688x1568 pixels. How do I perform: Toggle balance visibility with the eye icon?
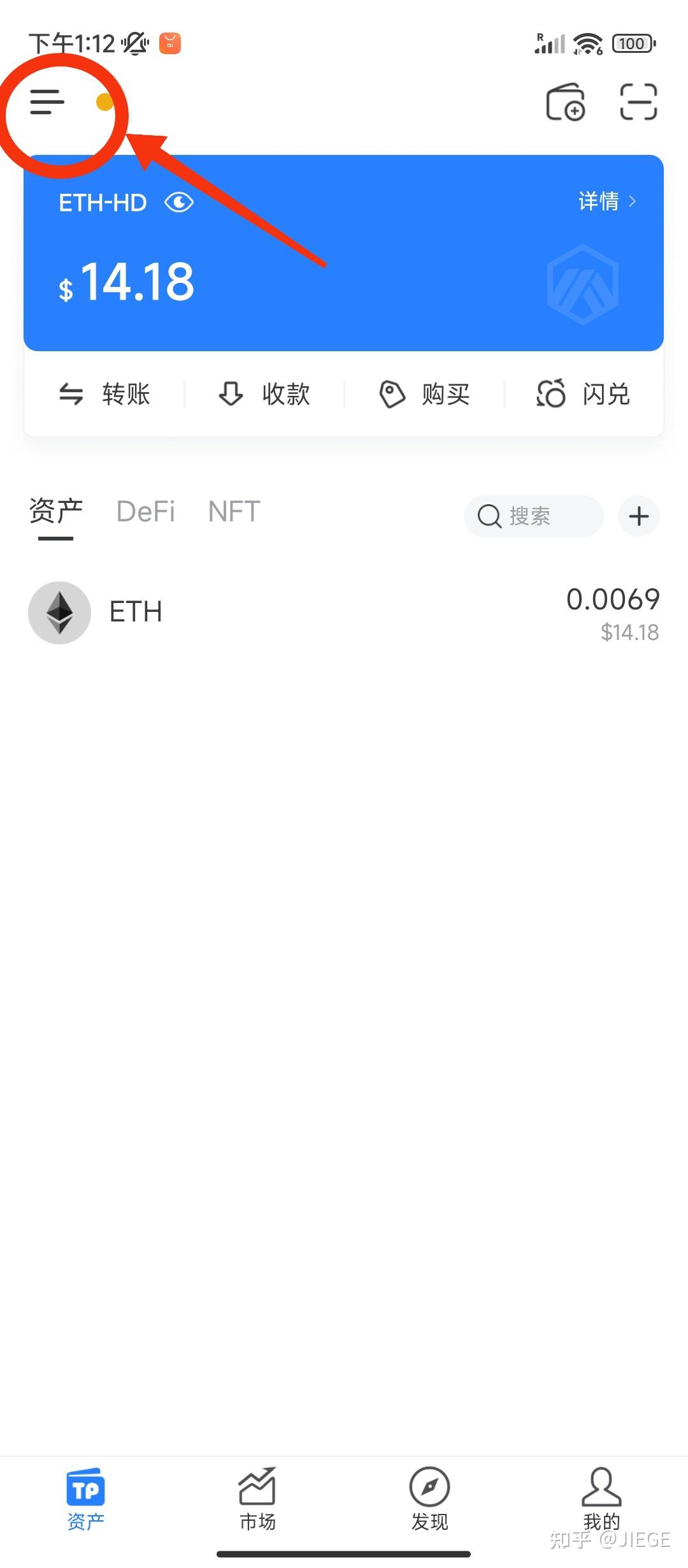178,202
